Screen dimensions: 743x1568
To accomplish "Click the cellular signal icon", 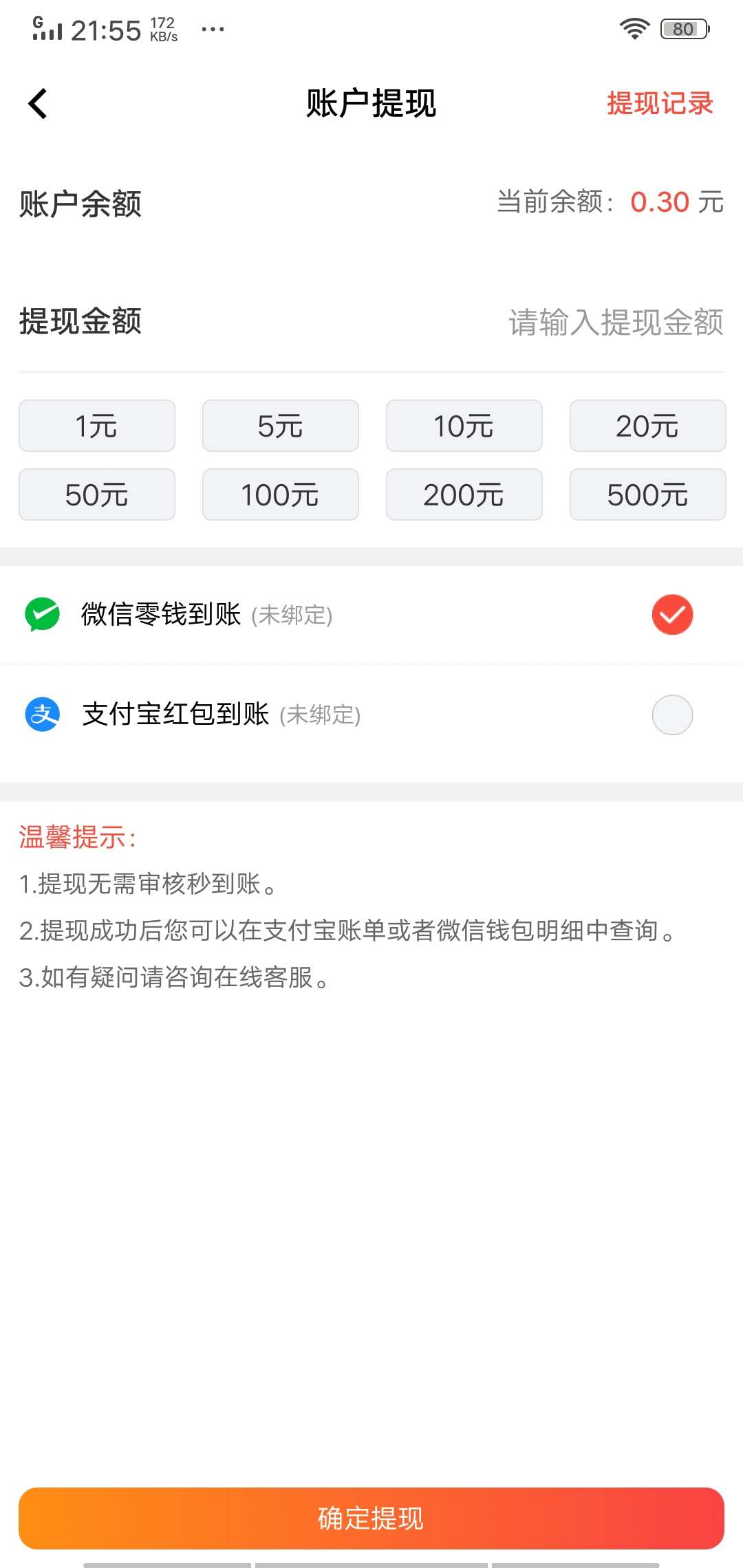I will (x=47, y=29).
